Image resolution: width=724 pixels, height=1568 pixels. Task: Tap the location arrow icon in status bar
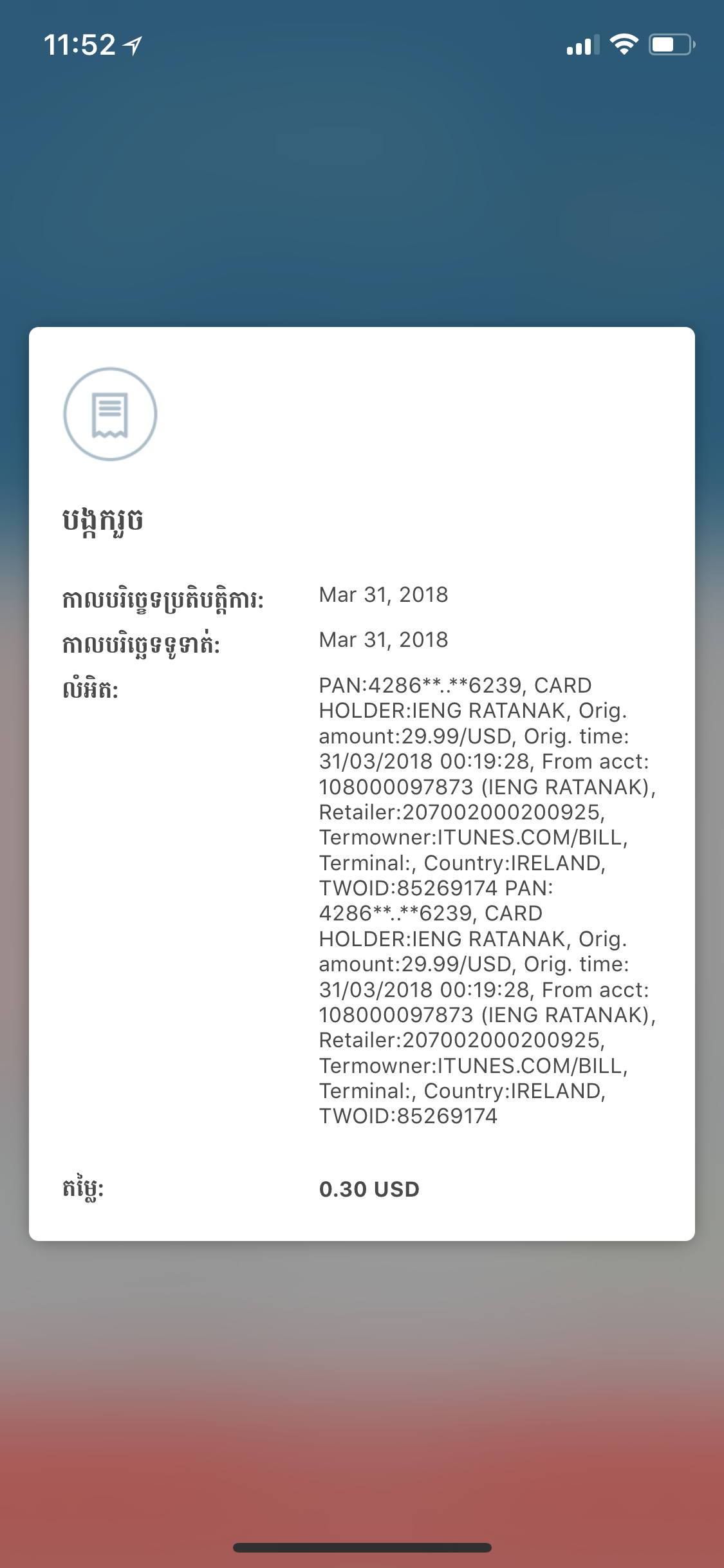click(131, 44)
